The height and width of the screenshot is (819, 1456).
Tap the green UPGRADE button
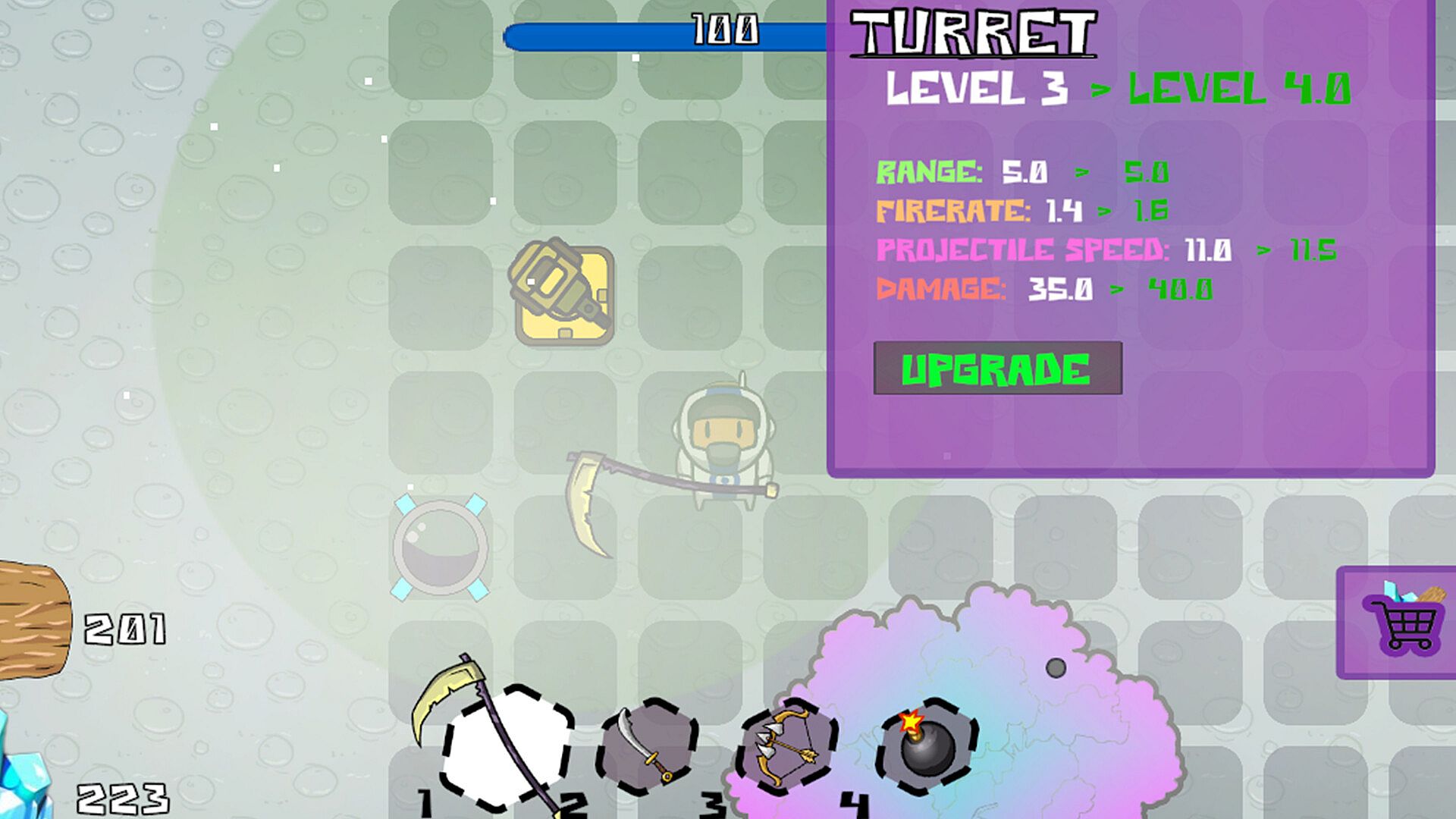(996, 369)
